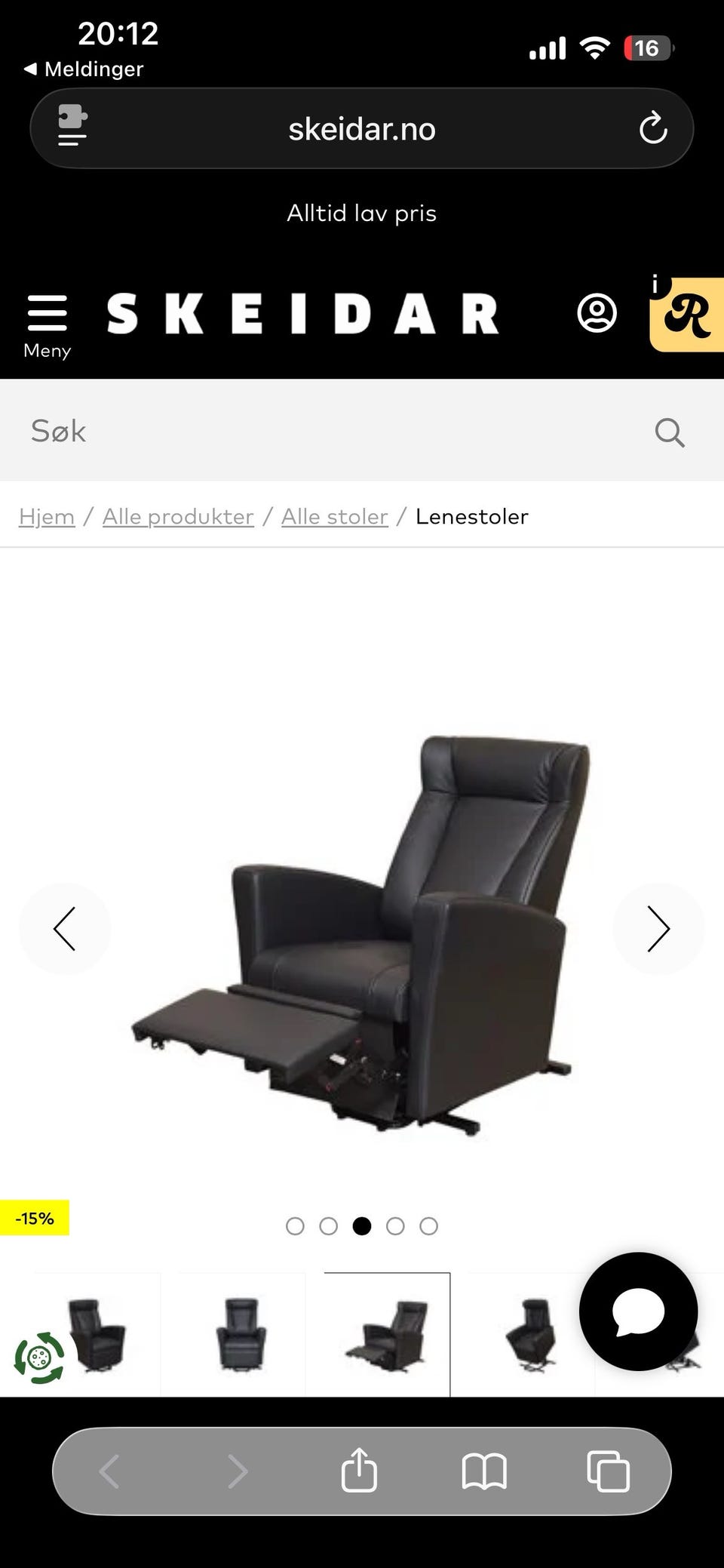Reload the page via the refresh icon

click(x=653, y=128)
